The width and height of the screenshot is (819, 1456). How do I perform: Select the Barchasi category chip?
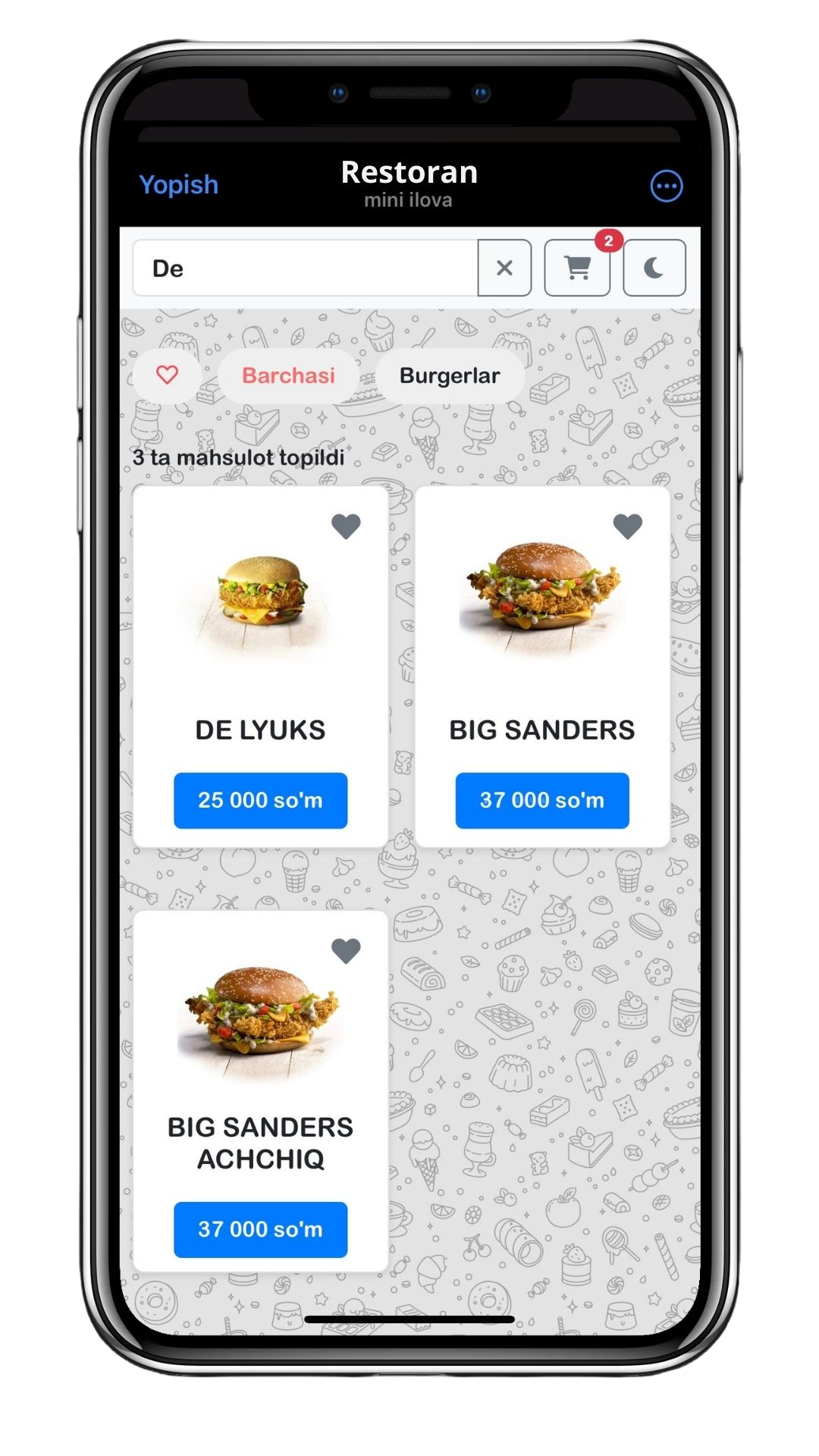click(288, 375)
